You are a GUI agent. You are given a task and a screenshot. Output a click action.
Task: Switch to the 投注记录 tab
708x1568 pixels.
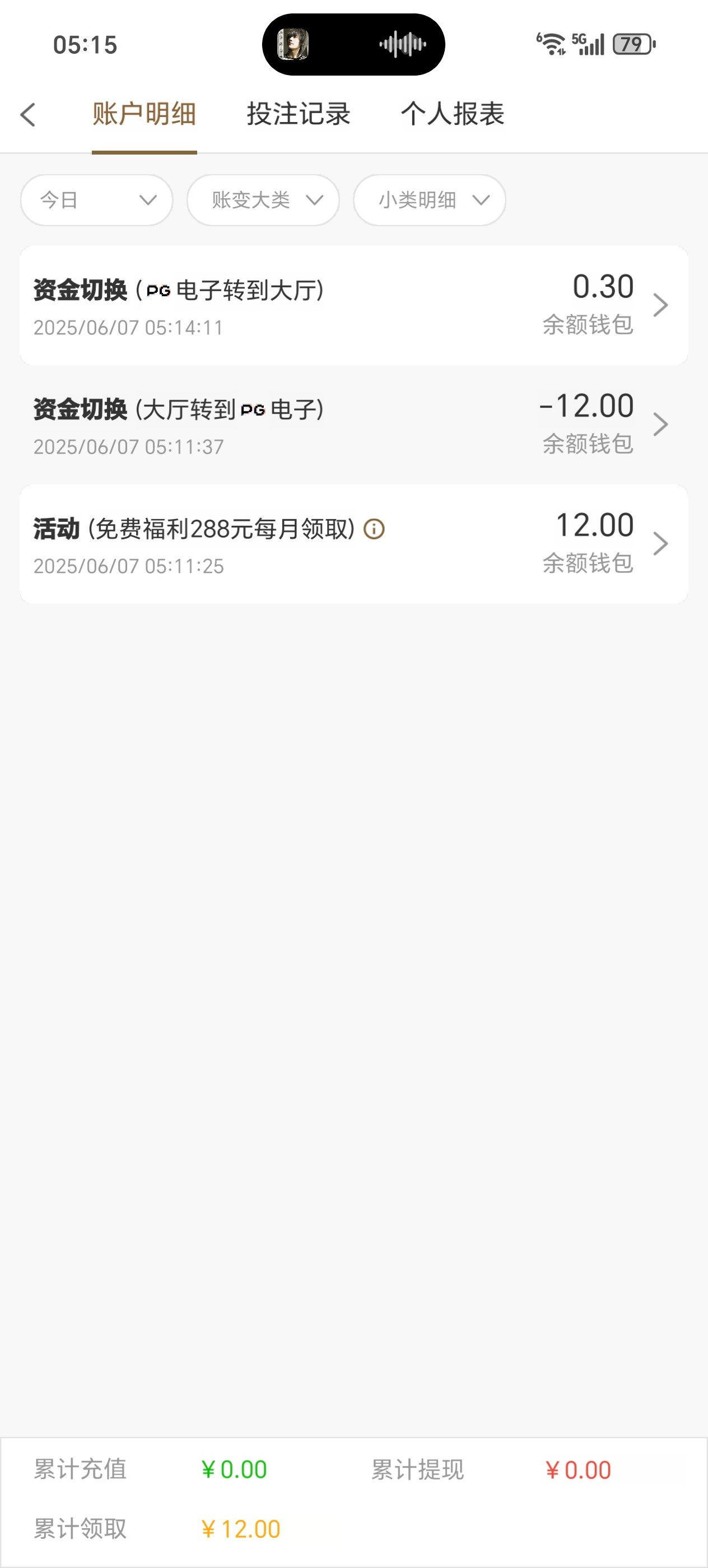299,114
